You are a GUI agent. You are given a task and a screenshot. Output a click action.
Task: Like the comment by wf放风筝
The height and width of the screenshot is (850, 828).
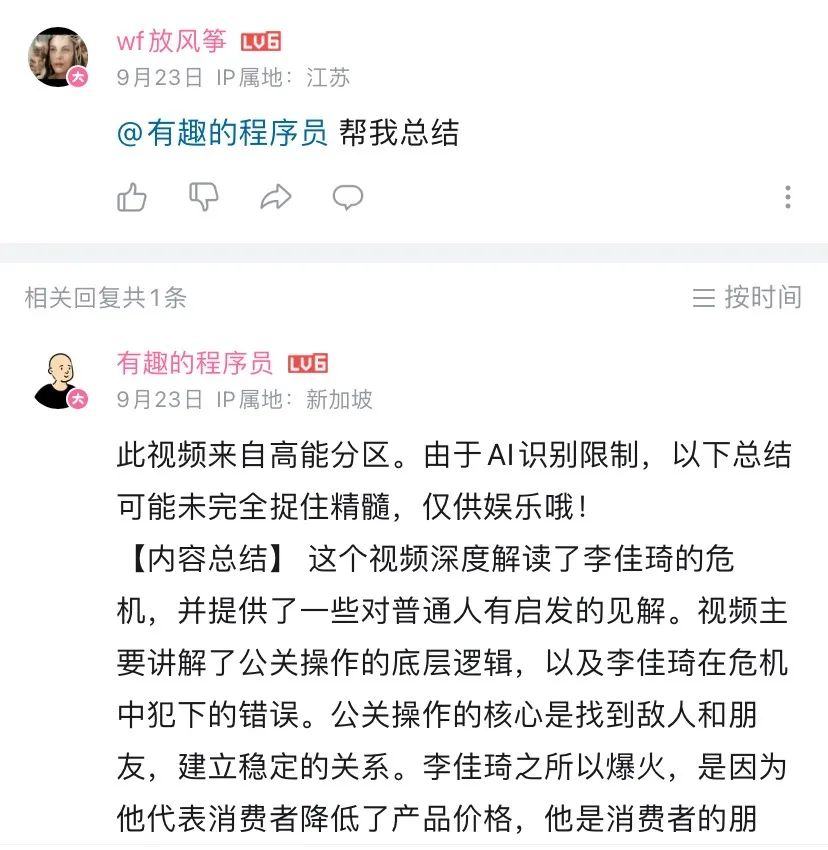[x=132, y=197]
